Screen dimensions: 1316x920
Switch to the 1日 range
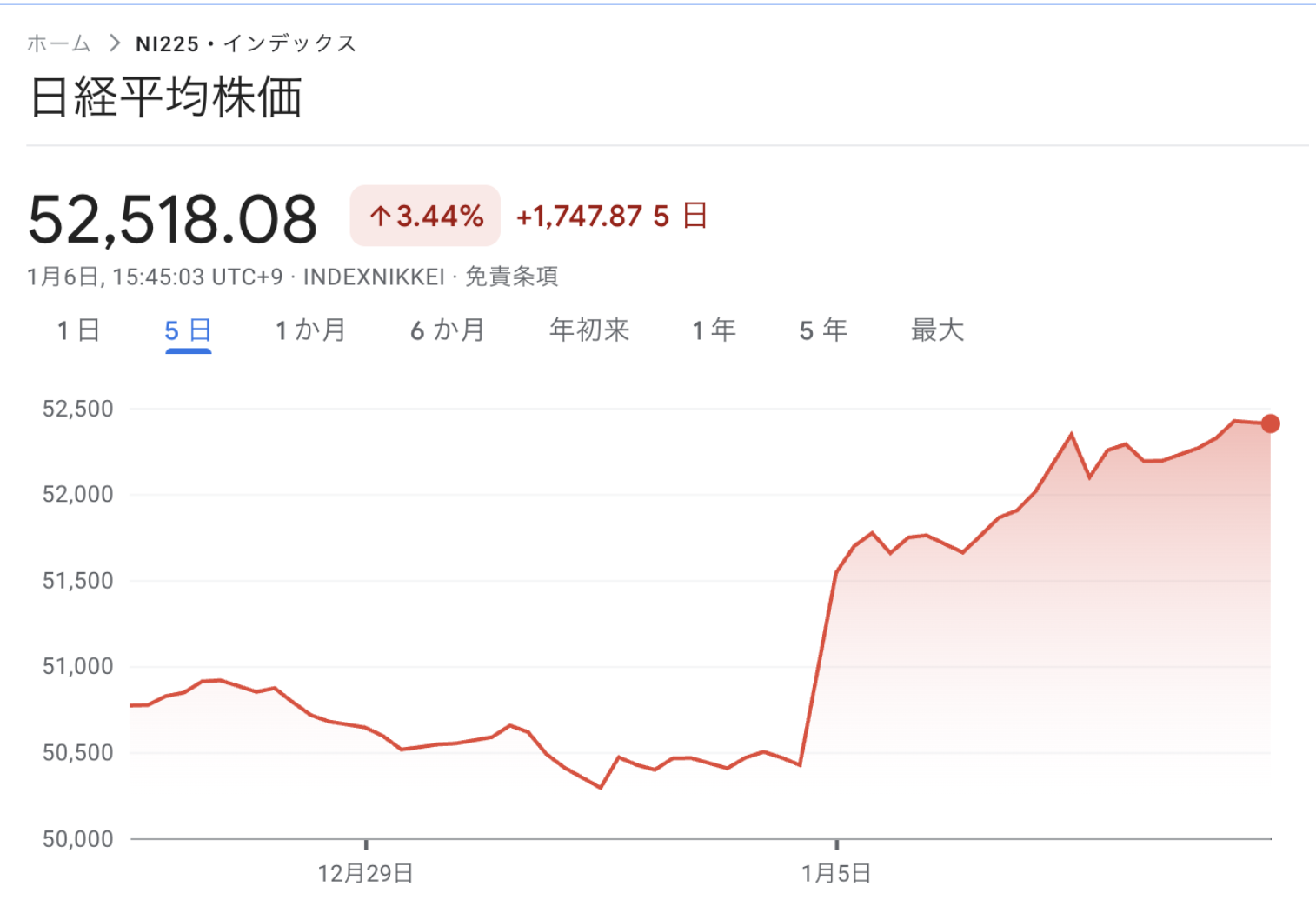78,330
